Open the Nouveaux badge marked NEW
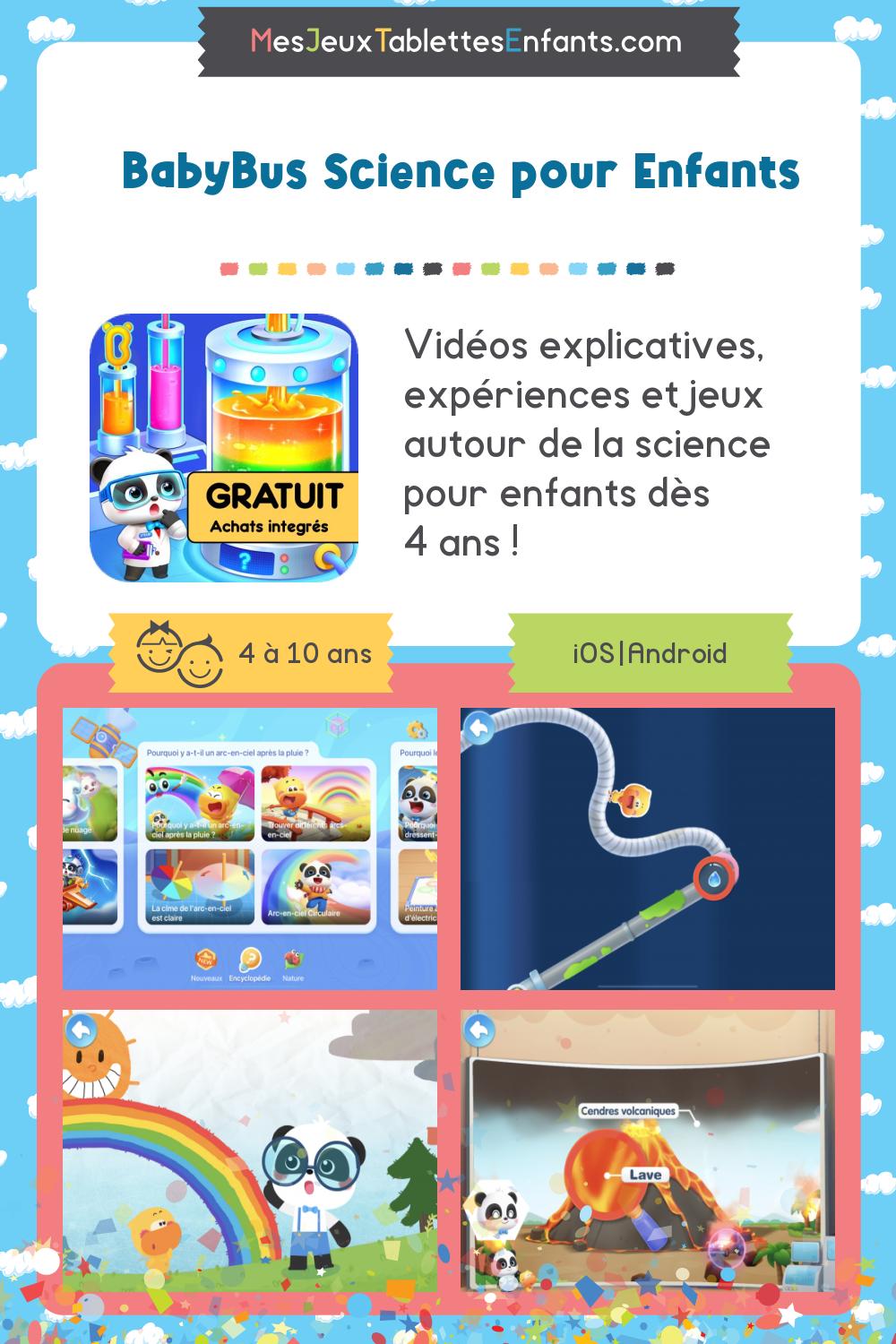The height and width of the screenshot is (1344, 896). 205,957
